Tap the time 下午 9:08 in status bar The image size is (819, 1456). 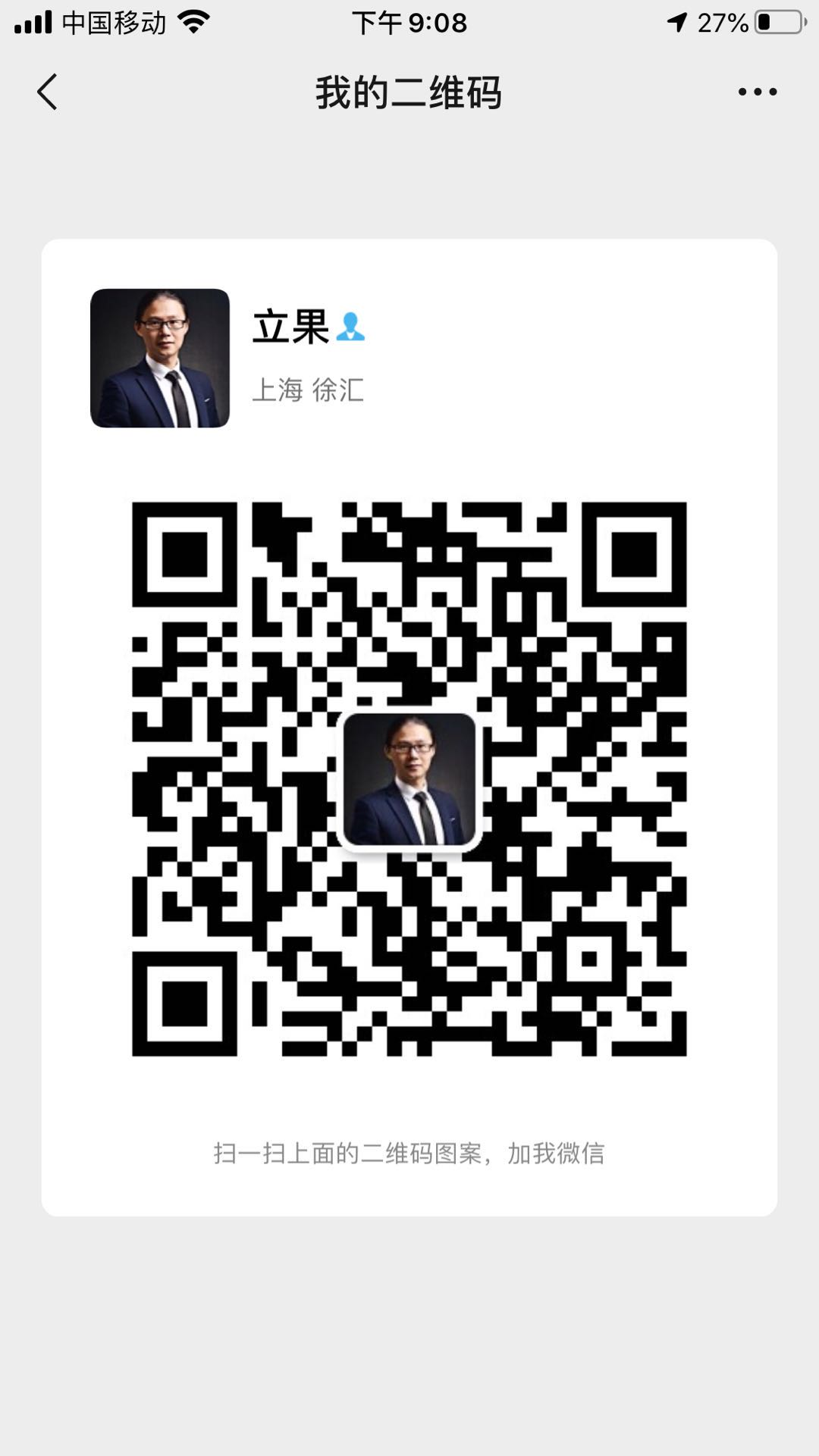pyautogui.click(x=409, y=23)
